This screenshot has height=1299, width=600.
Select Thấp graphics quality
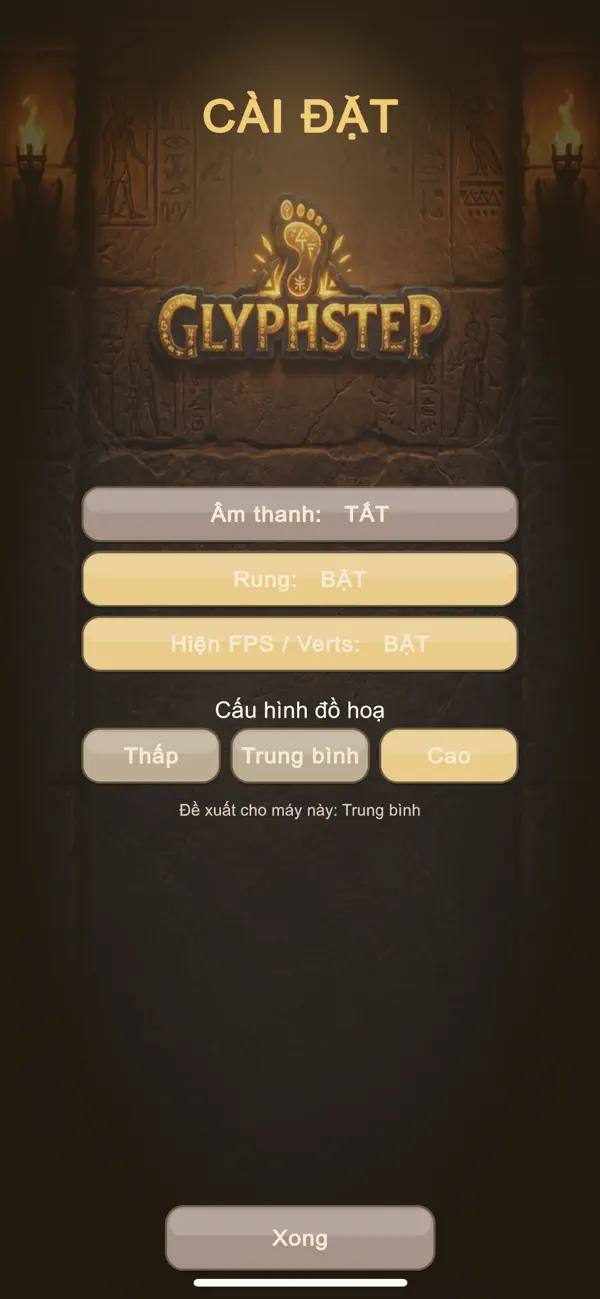coord(151,755)
